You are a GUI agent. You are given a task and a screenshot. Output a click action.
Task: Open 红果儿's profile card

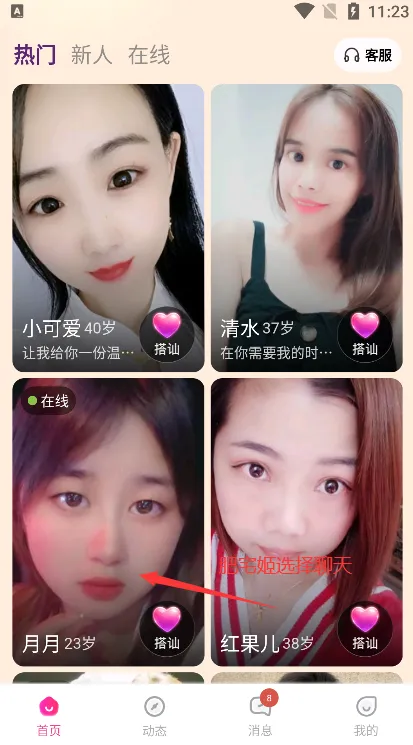(x=307, y=522)
